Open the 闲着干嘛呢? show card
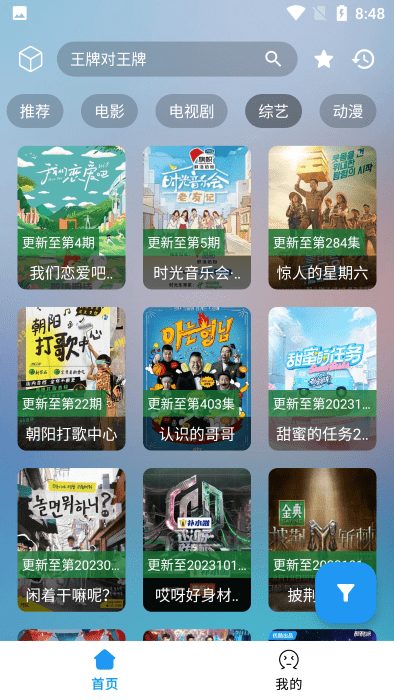The width and height of the screenshot is (394, 700). pyautogui.click(x=71, y=540)
